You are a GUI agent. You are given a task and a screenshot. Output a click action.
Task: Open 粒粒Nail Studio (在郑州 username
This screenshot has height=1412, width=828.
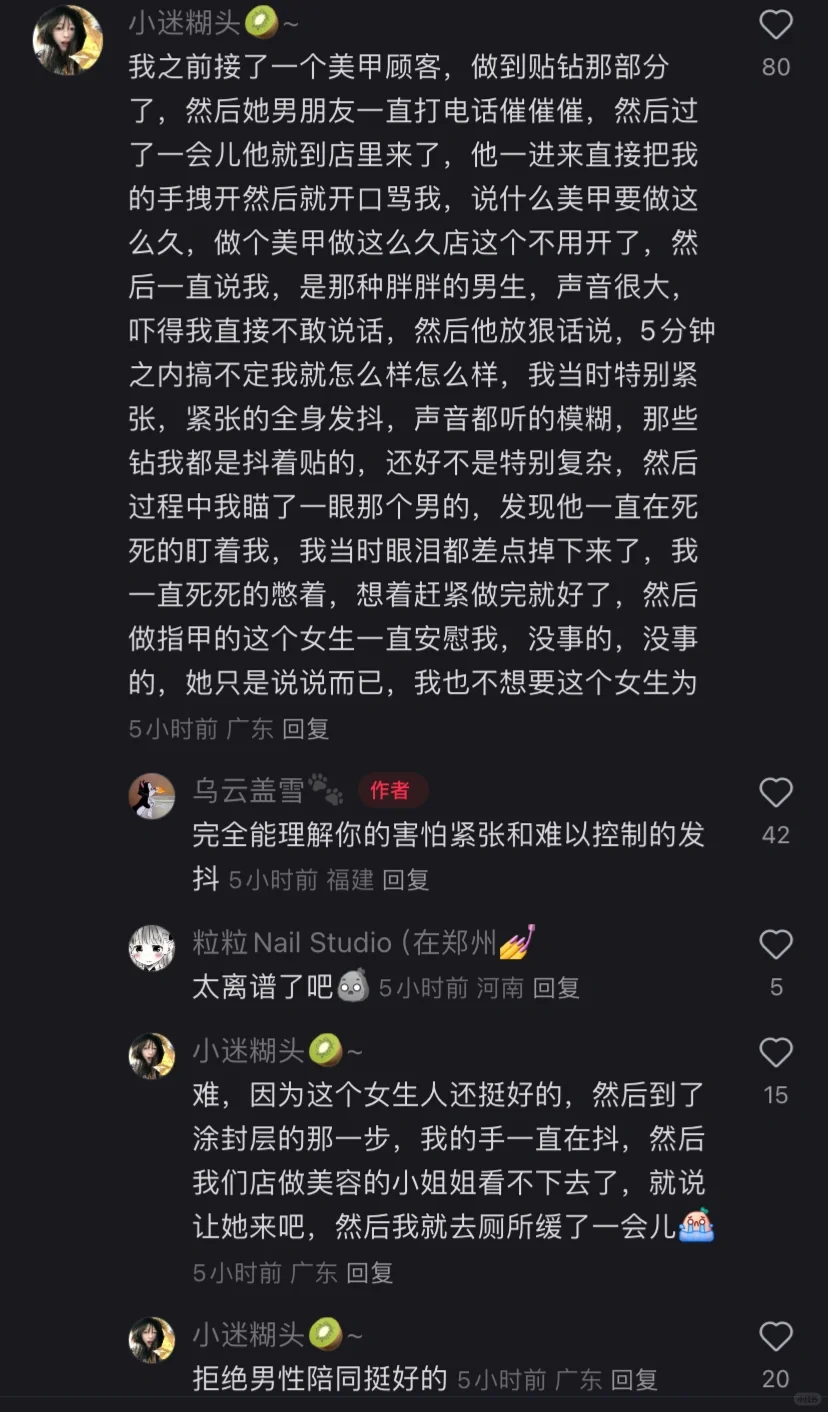click(x=345, y=942)
